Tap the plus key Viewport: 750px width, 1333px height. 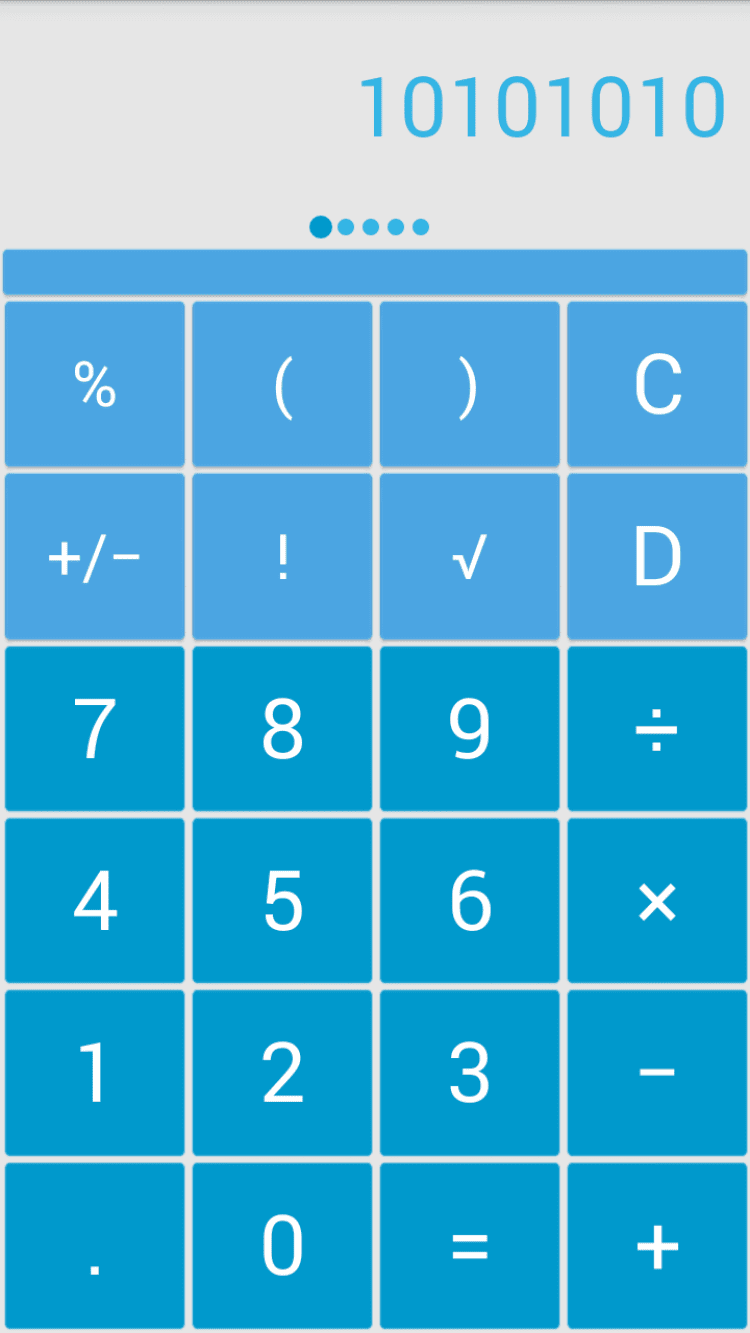(657, 1245)
